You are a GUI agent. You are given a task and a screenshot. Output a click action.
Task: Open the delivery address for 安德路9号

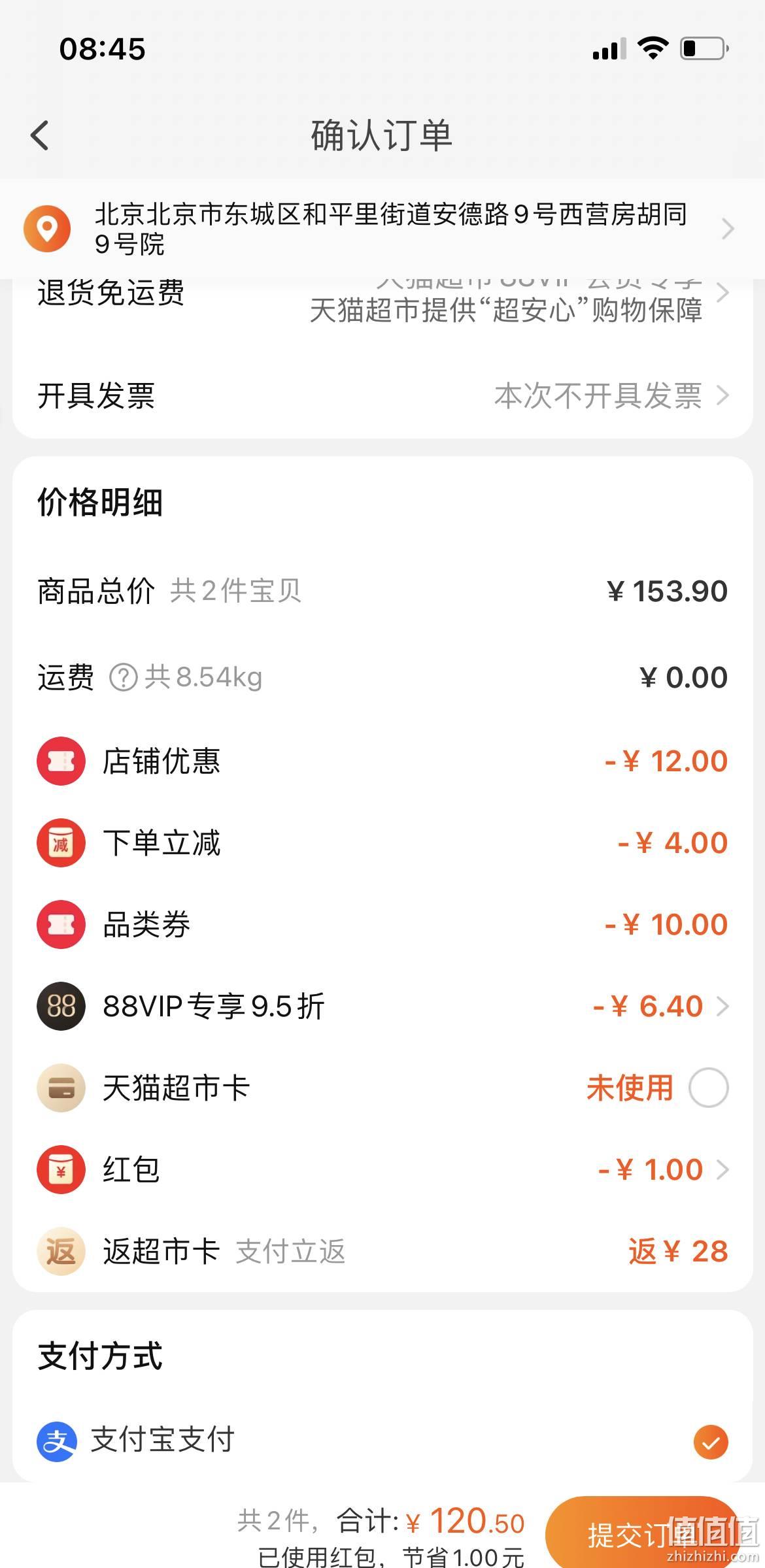tap(382, 229)
